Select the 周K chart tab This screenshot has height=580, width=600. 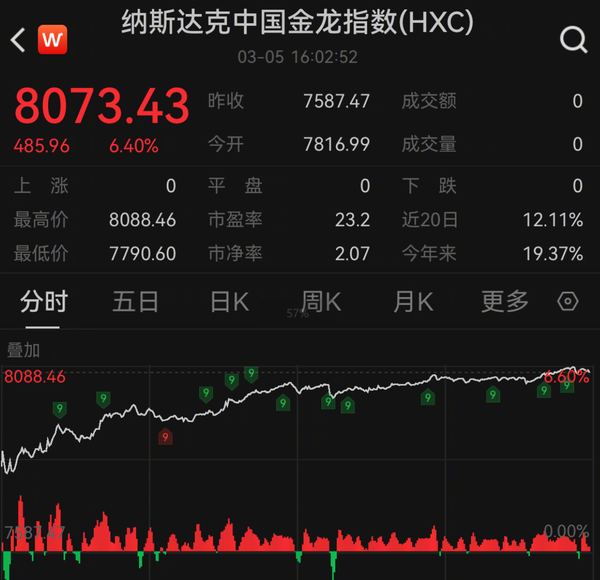click(321, 301)
